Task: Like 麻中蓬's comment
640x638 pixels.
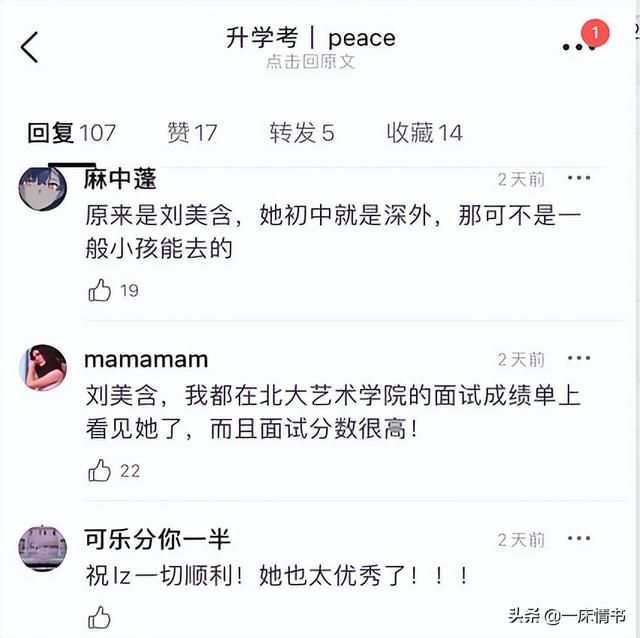Action: pos(100,291)
